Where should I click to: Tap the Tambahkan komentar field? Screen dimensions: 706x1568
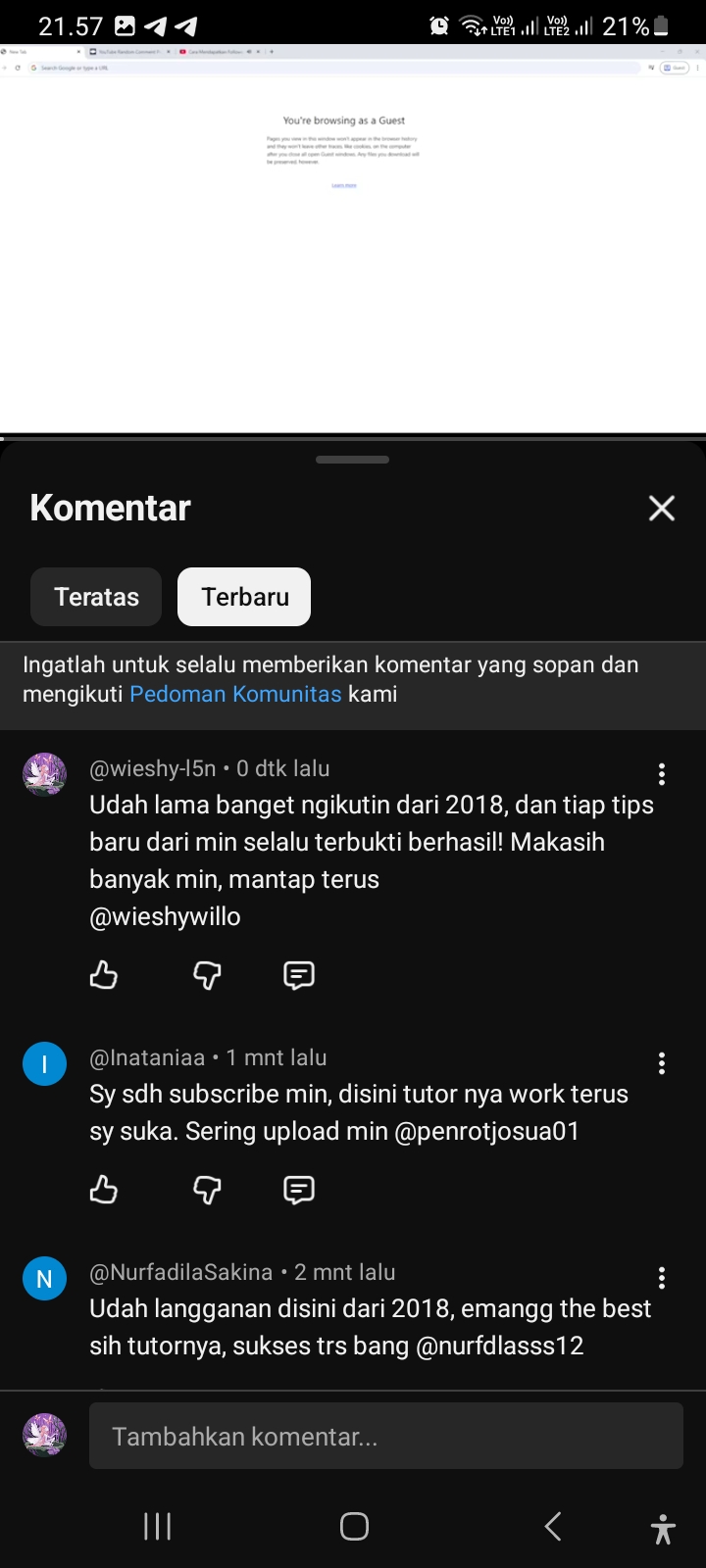[x=385, y=1436]
